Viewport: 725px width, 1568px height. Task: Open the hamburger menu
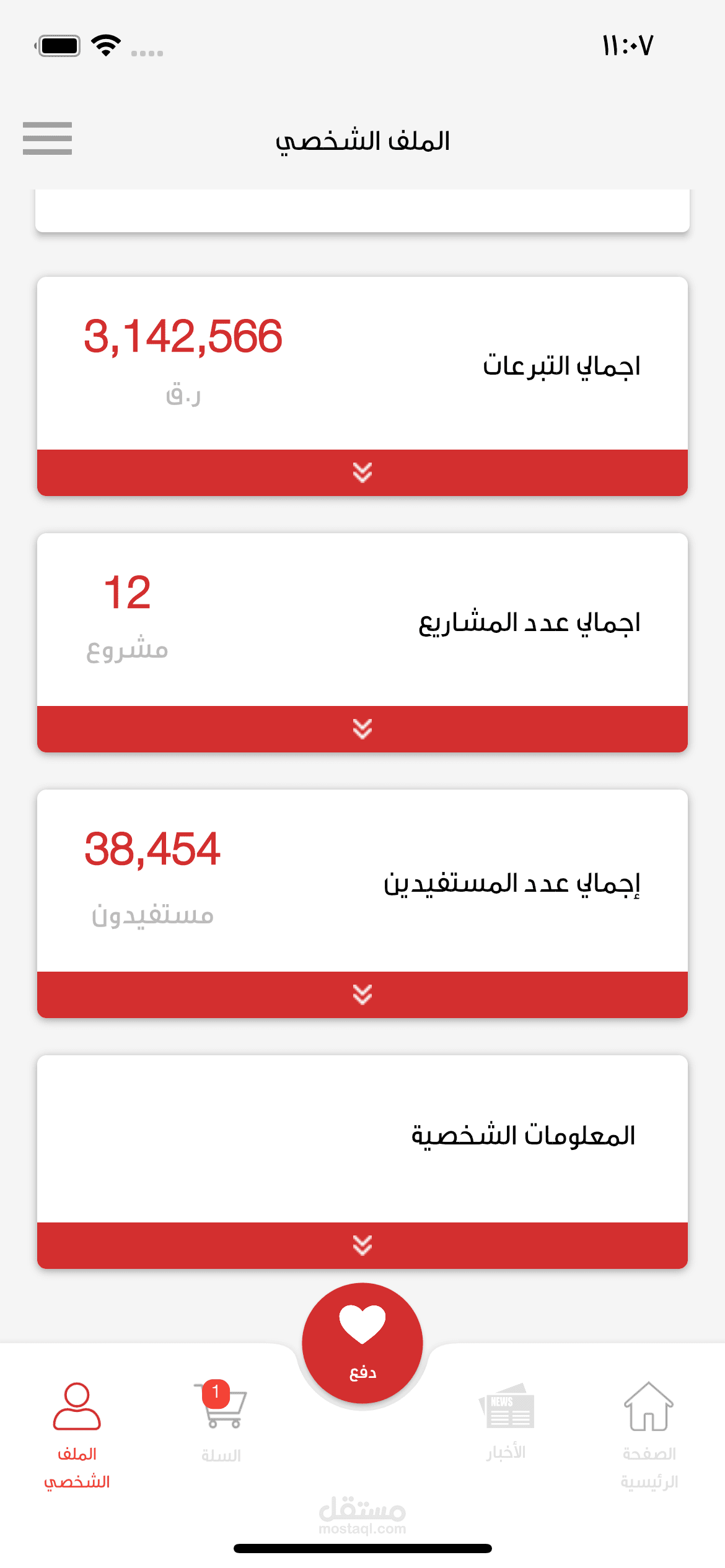click(x=47, y=138)
